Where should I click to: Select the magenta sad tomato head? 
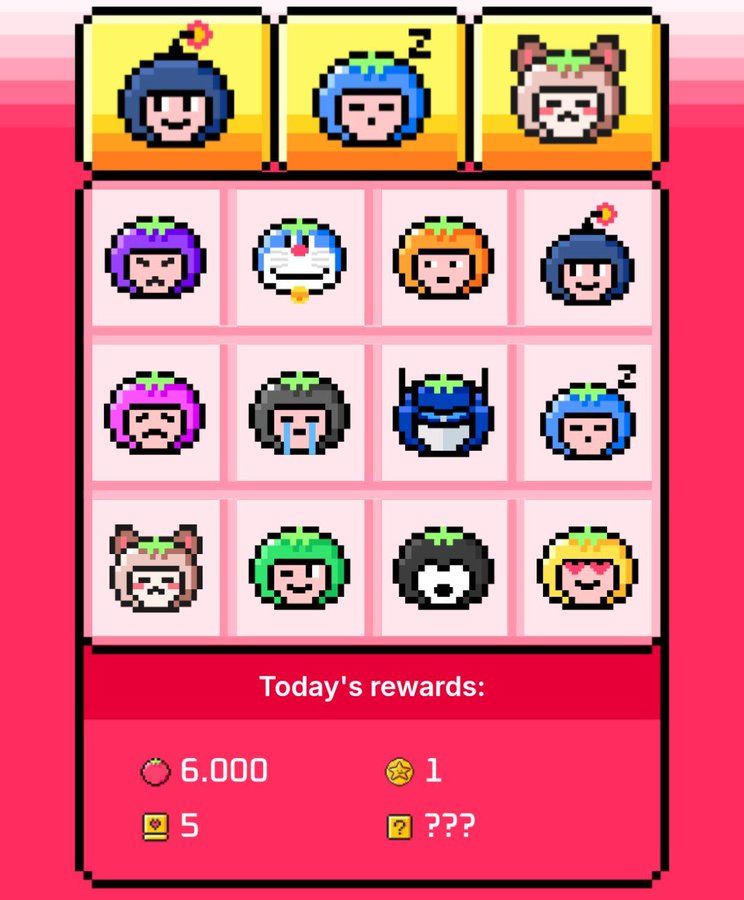154,412
